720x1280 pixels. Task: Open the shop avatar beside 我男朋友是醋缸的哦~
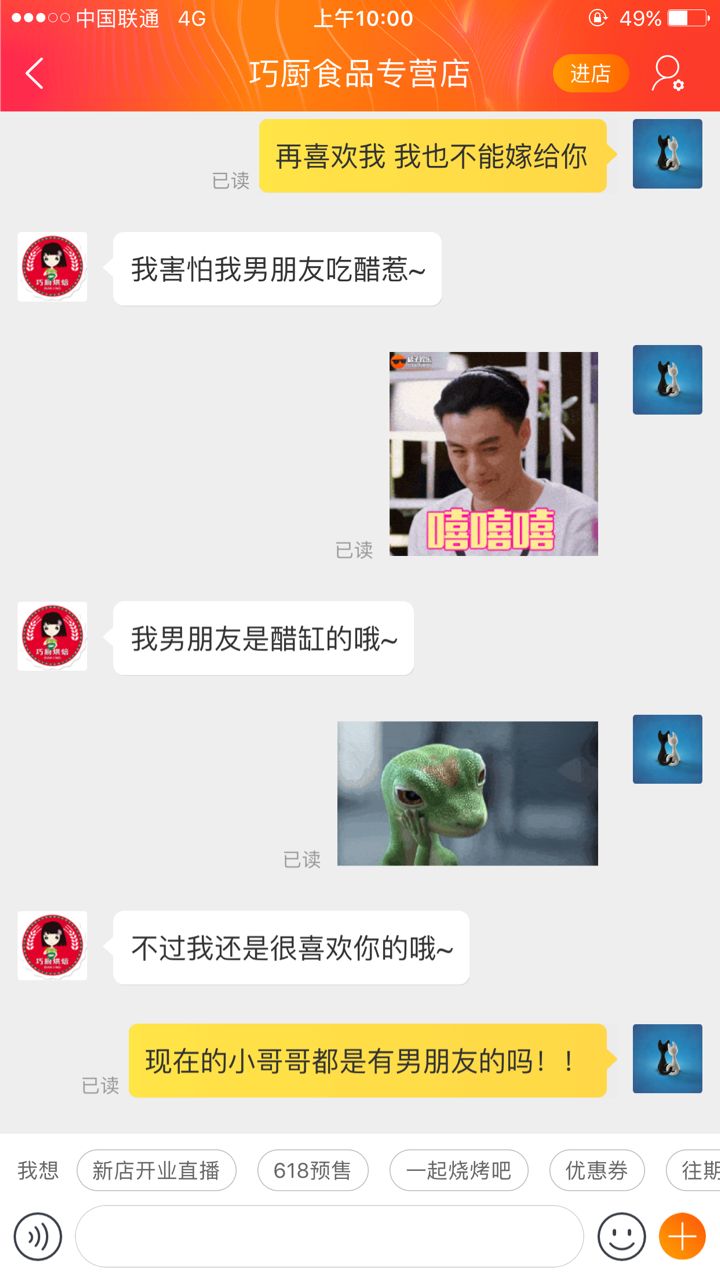(52, 636)
